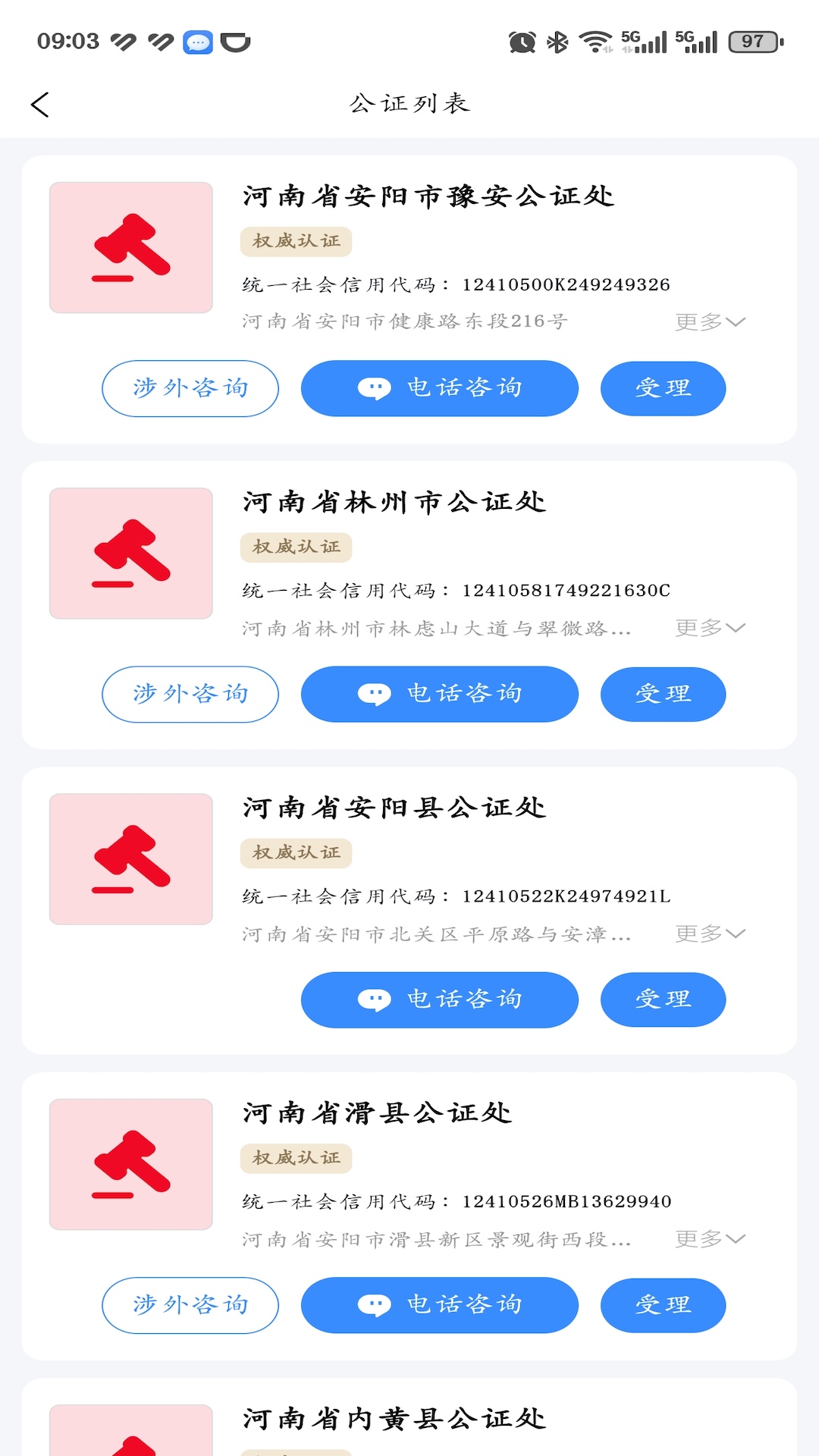
Task: Tap the 权威认证 badge under 豫安公证处
Action: 295,241
